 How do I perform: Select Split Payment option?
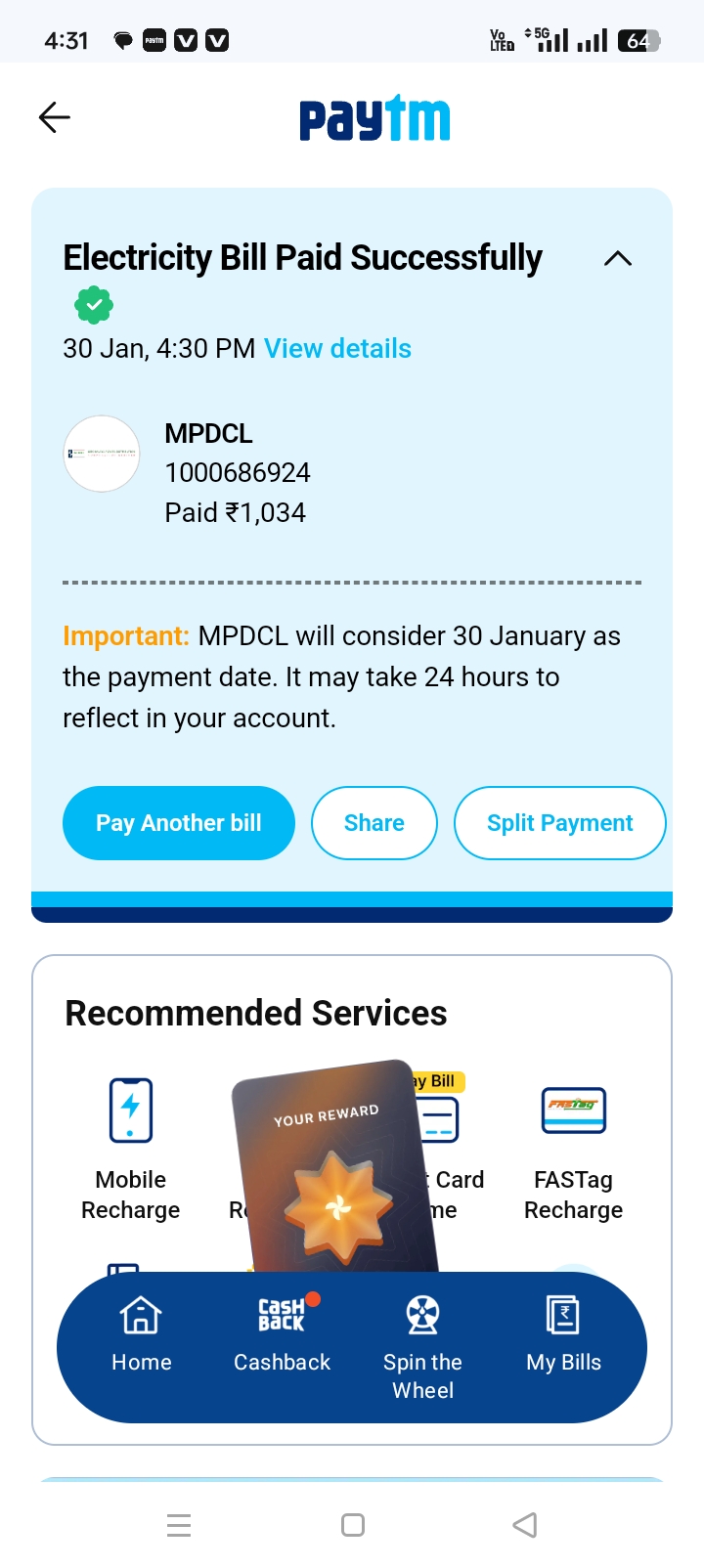pos(560,823)
